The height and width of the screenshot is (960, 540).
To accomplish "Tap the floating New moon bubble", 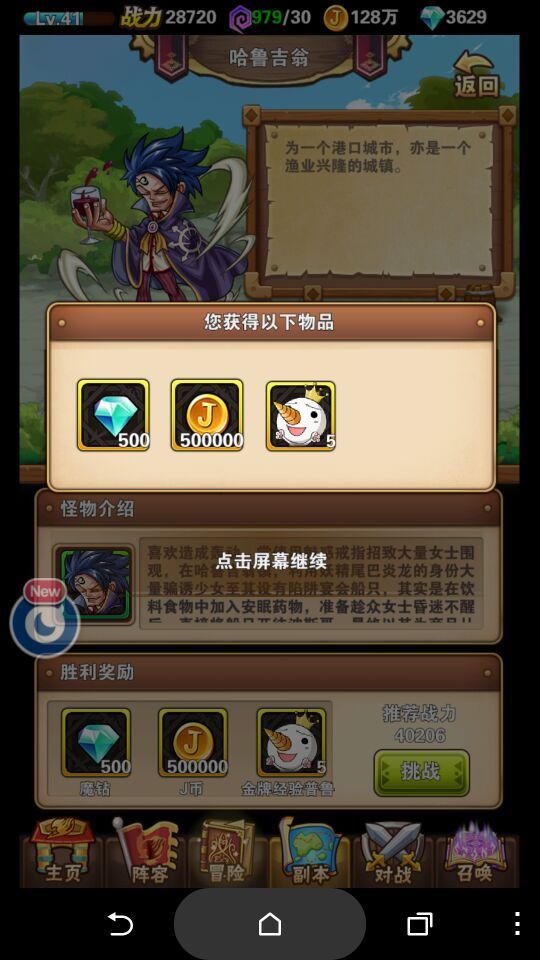I will click(45, 618).
